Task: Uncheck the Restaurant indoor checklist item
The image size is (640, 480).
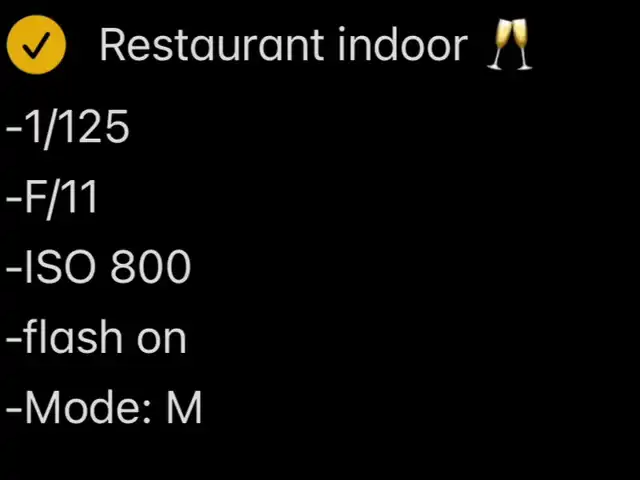Action: pyautogui.click(x=36, y=46)
